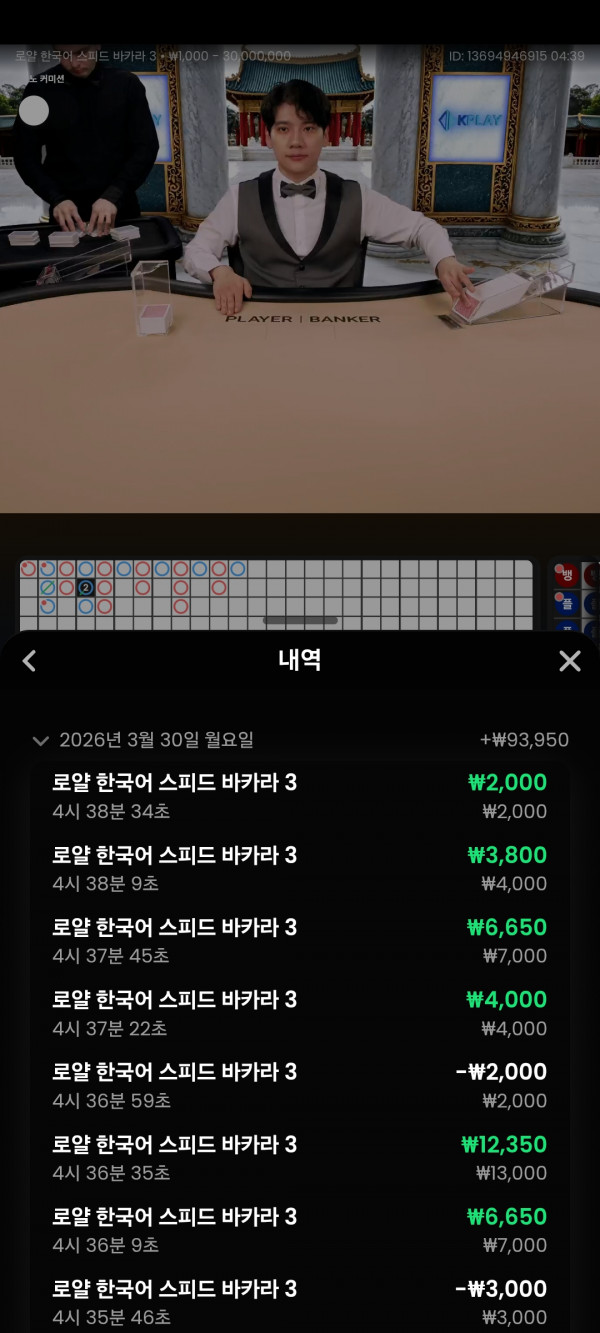
Task: Open the 4시 35분 46초 game record
Action: 300,1302
